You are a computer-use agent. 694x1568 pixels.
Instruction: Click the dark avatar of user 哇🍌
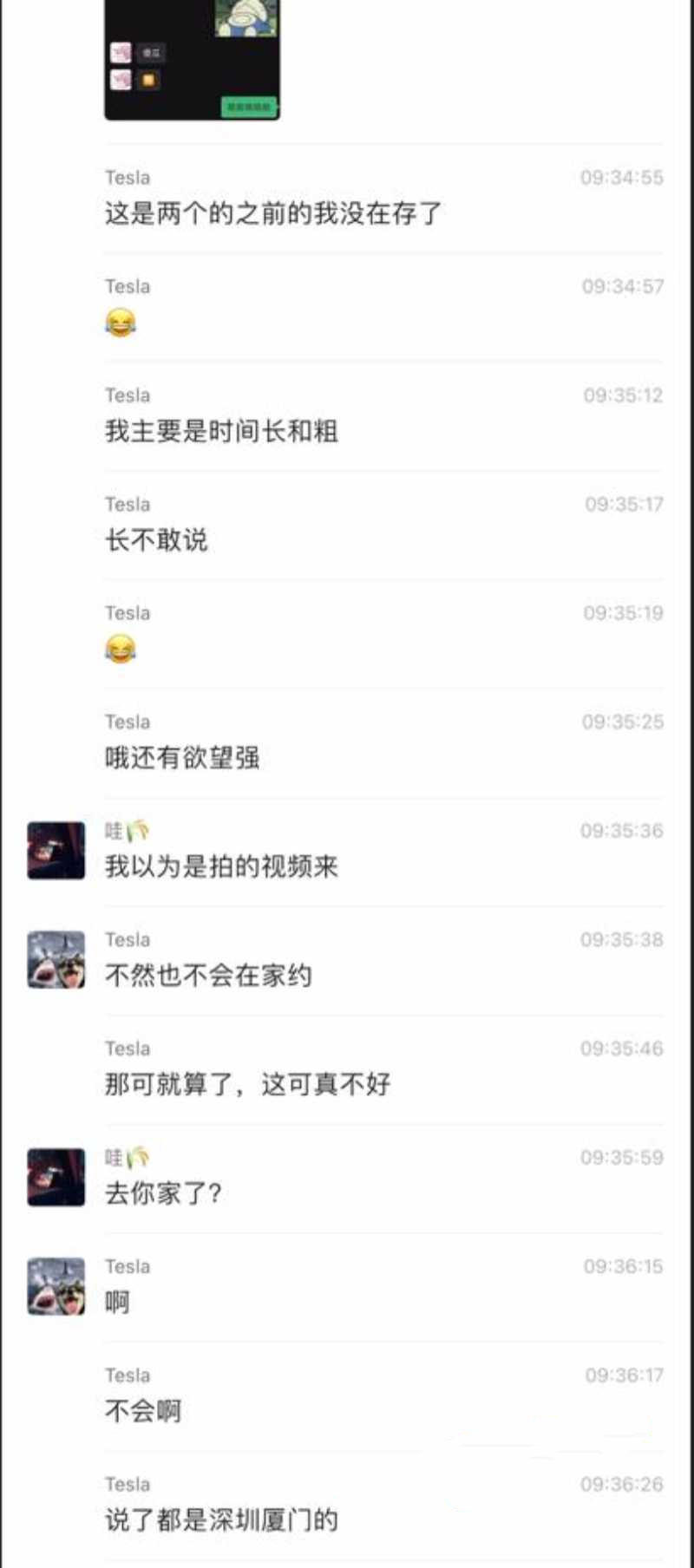(x=55, y=851)
